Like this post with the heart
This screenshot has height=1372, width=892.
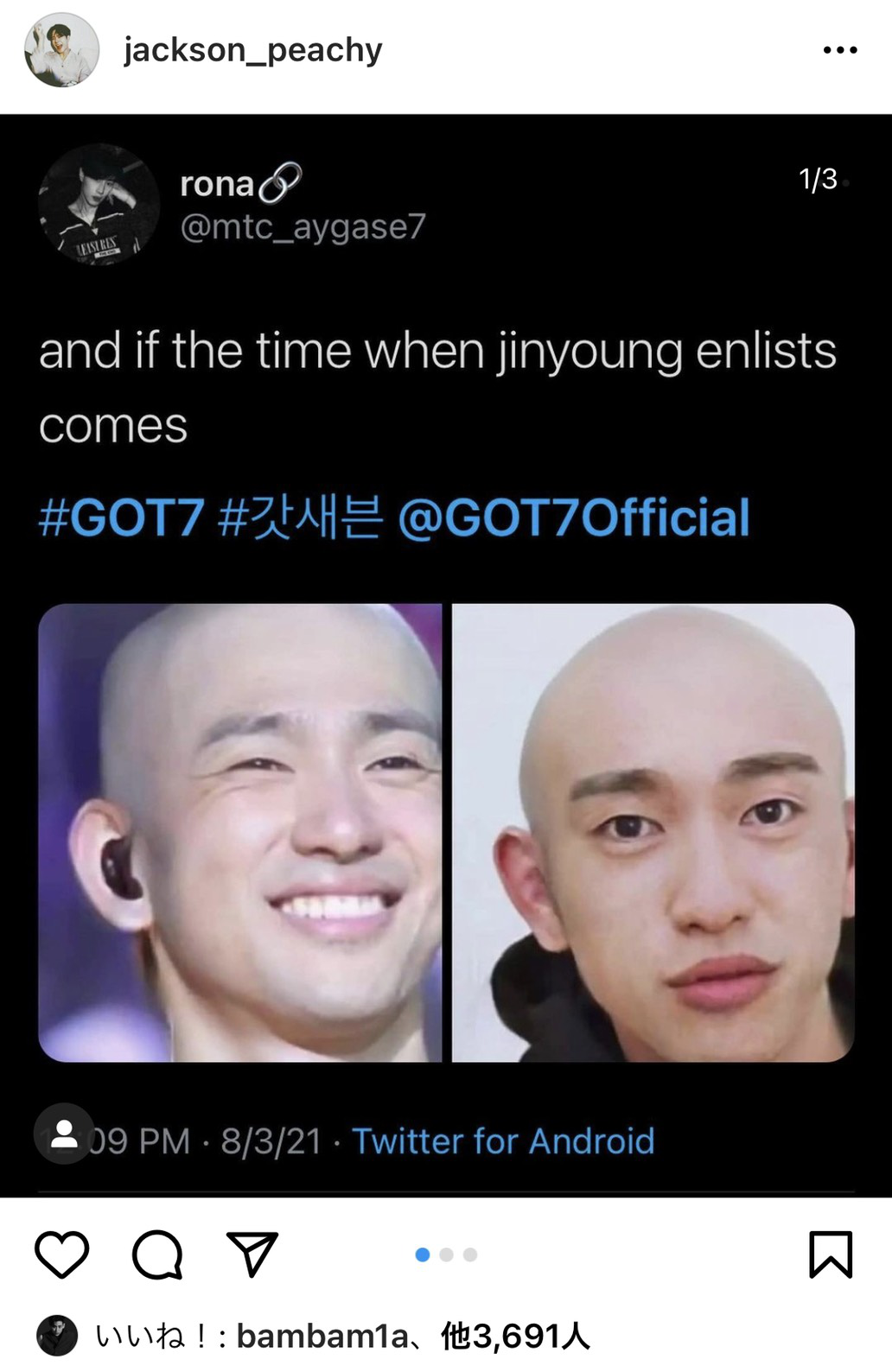[61, 1254]
